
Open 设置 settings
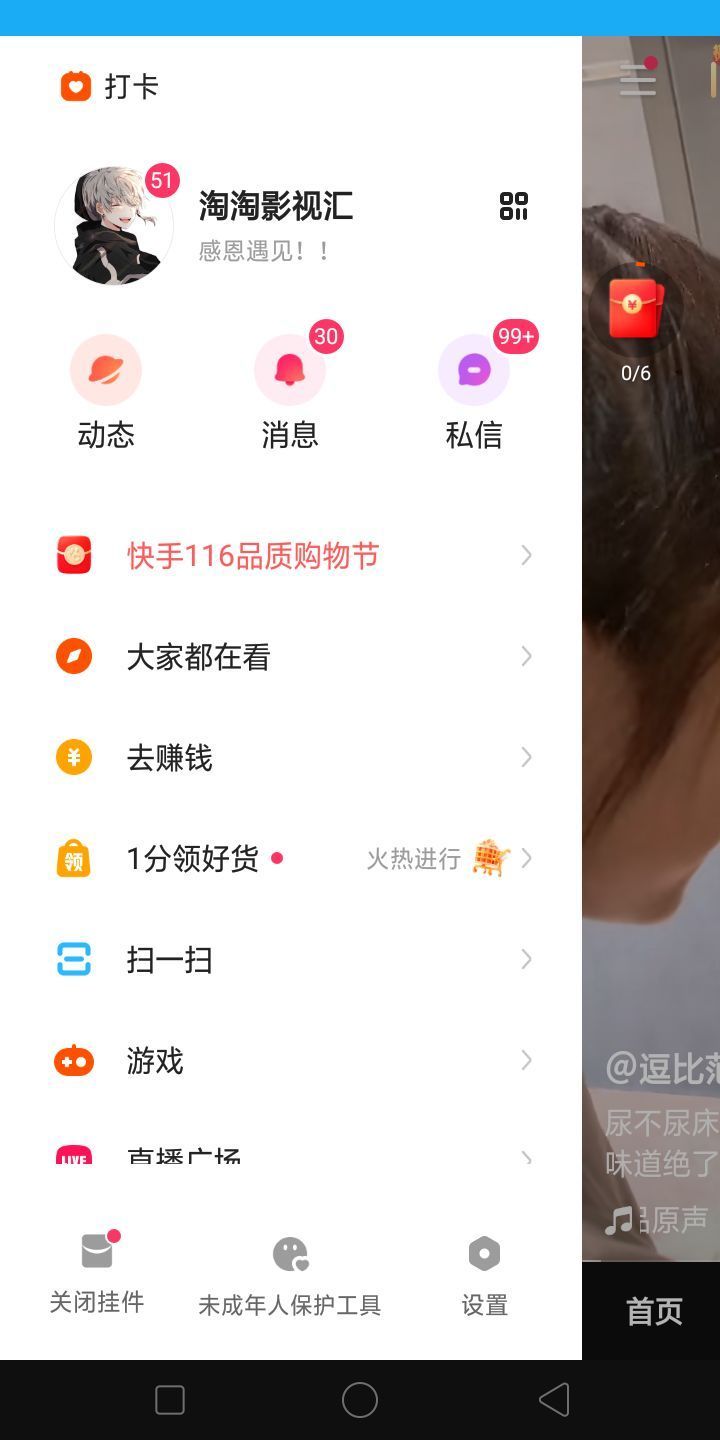(484, 1276)
